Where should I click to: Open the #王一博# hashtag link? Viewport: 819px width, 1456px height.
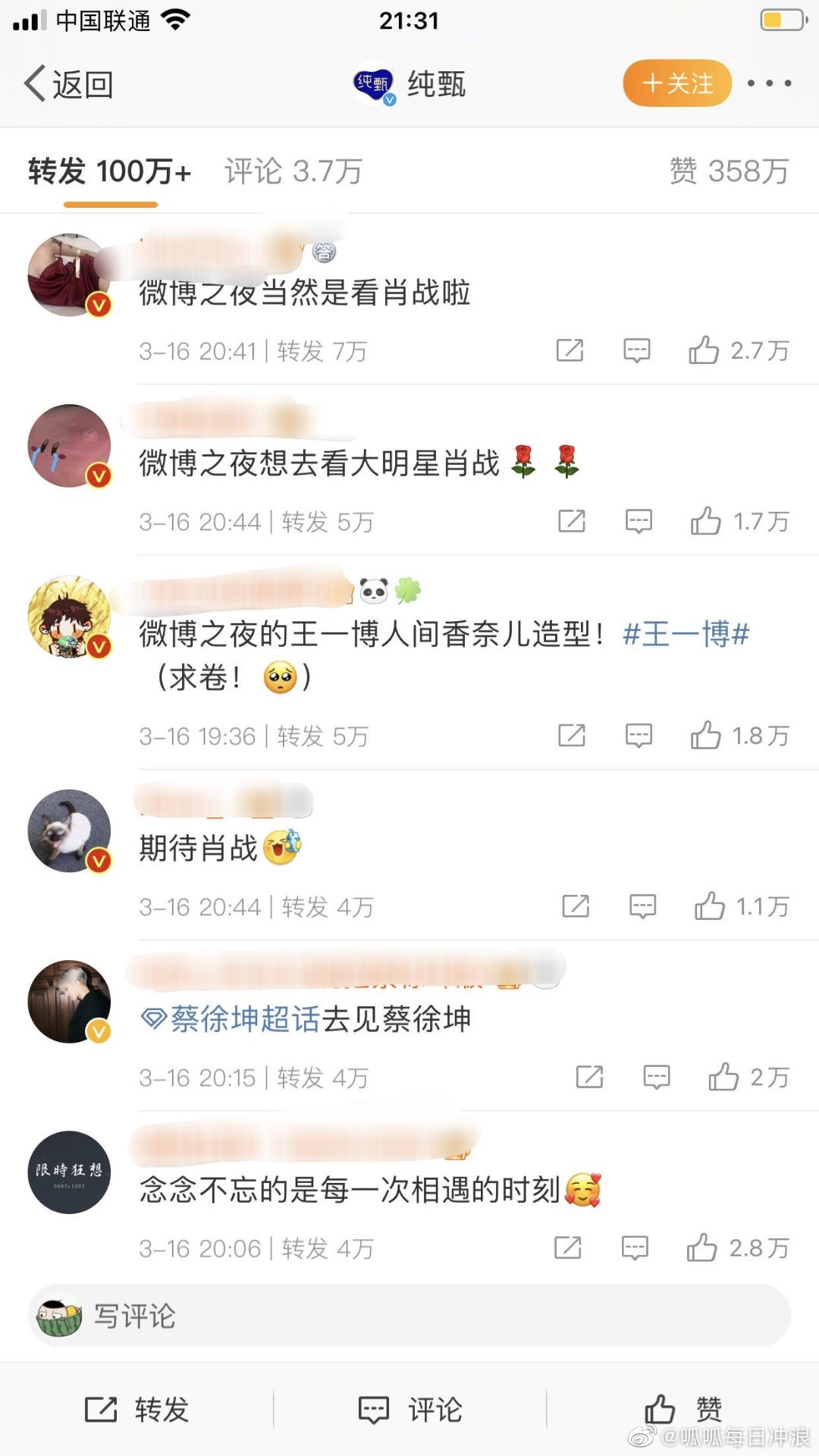pos(686,634)
